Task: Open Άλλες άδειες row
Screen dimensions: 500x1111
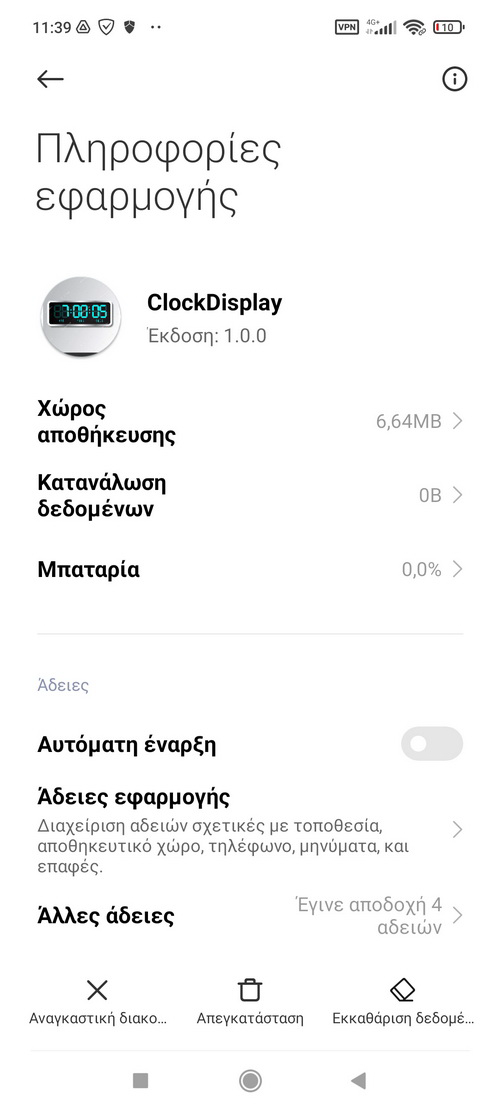Action: tap(250, 915)
